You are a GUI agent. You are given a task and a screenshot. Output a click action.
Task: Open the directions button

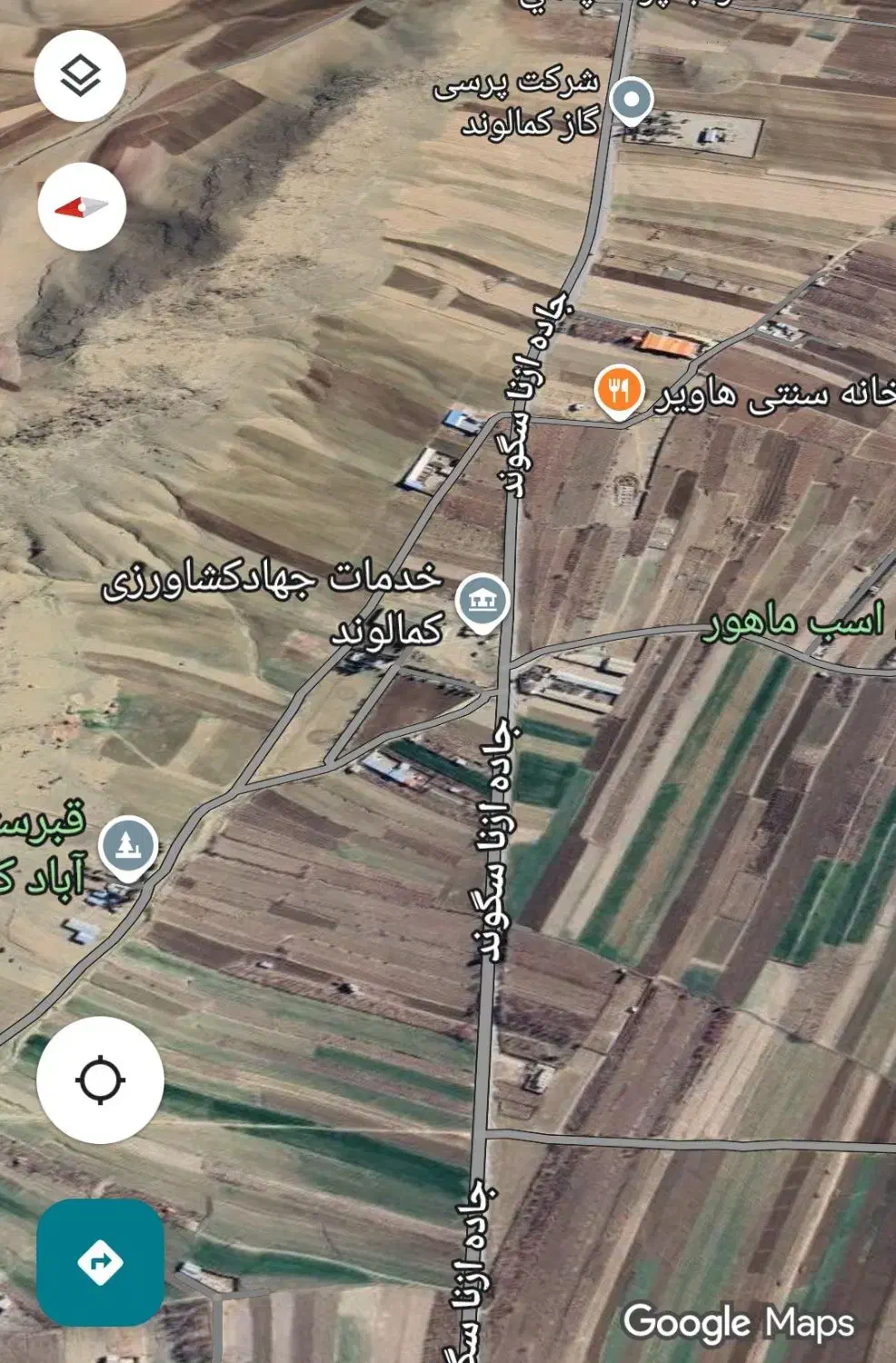point(100,1261)
